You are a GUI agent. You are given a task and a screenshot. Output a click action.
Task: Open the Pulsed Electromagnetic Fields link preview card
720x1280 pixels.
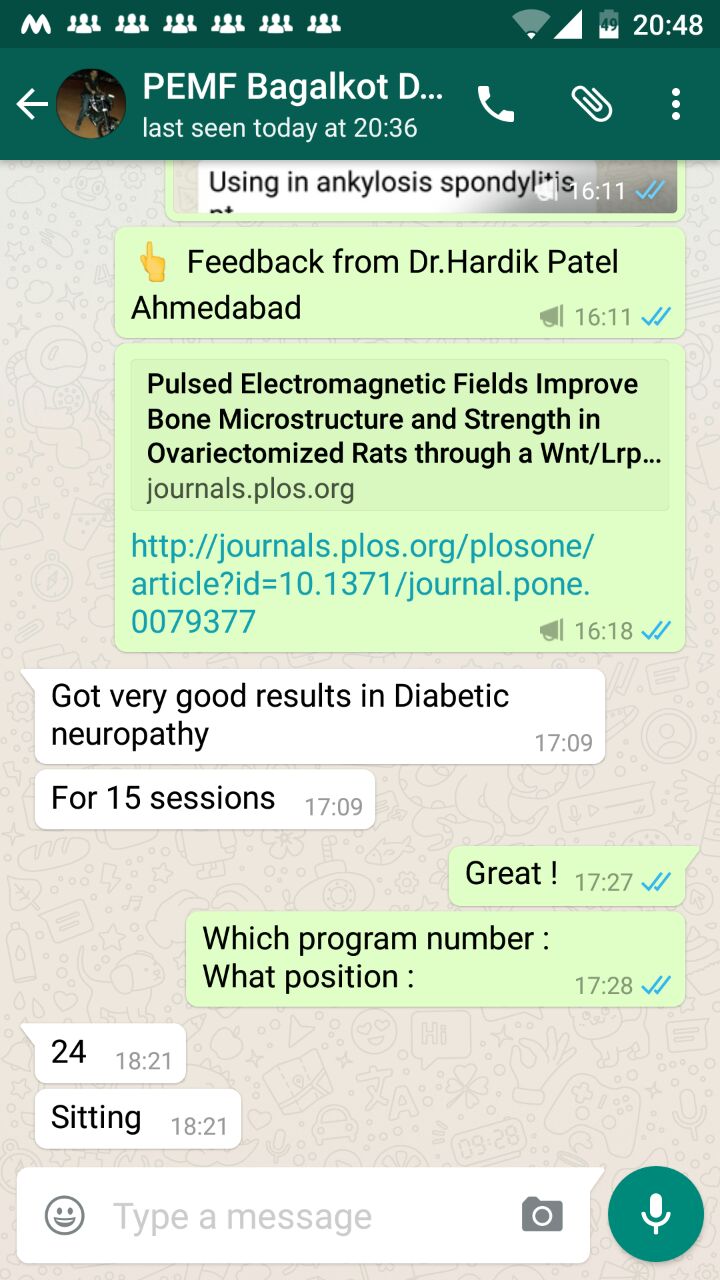coord(400,435)
